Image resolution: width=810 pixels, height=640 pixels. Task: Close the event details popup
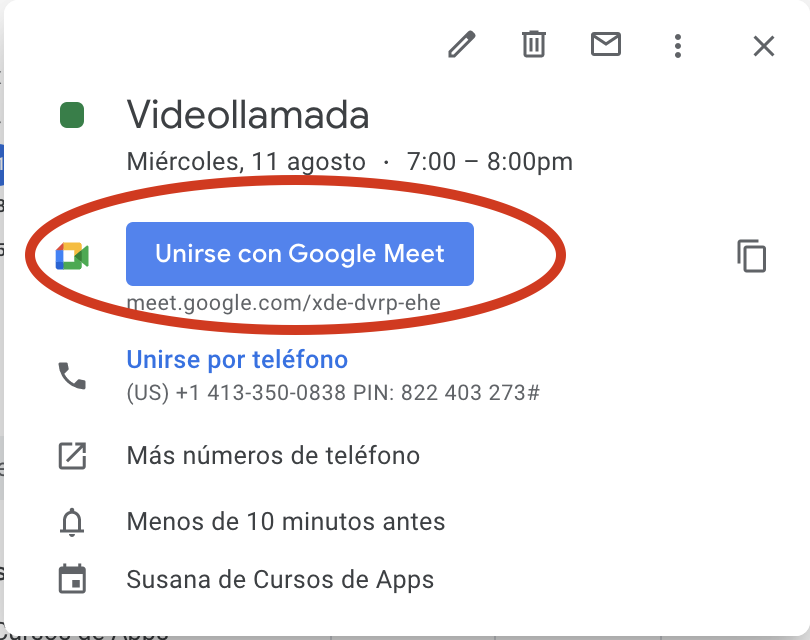[x=764, y=46]
